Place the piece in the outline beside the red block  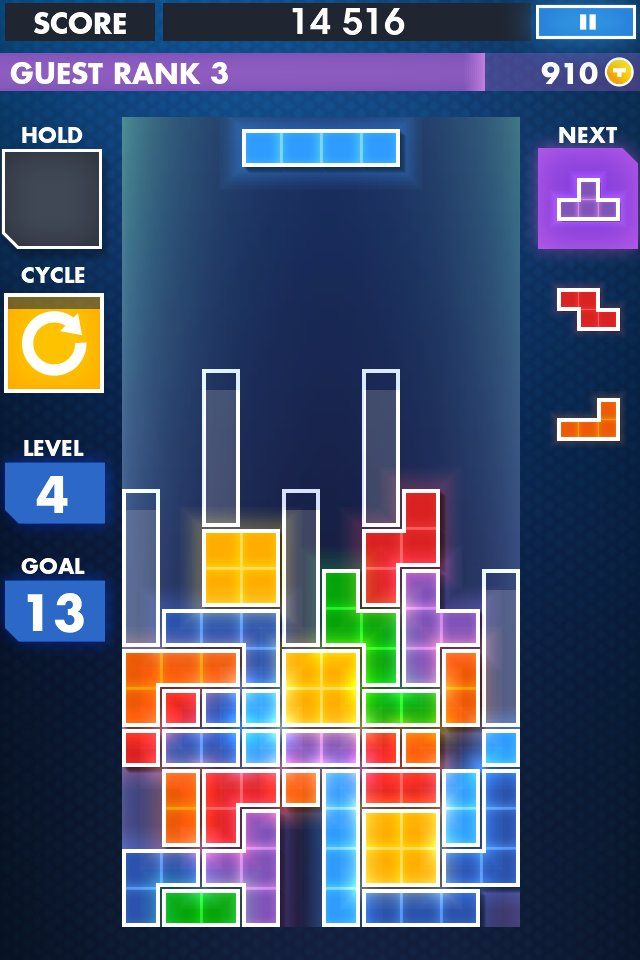tap(380, 448)
